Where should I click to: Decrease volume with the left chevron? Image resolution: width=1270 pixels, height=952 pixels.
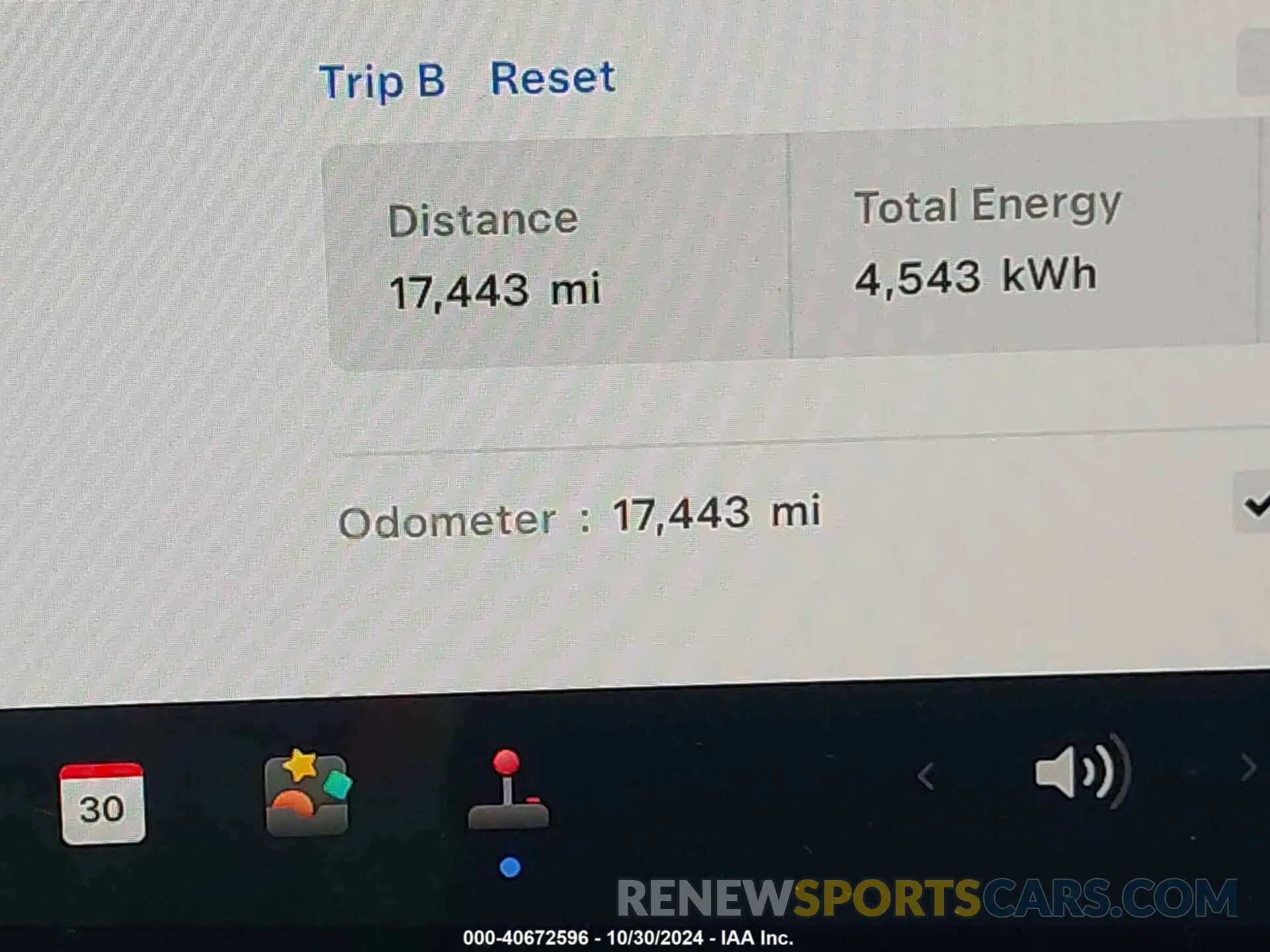926,775
